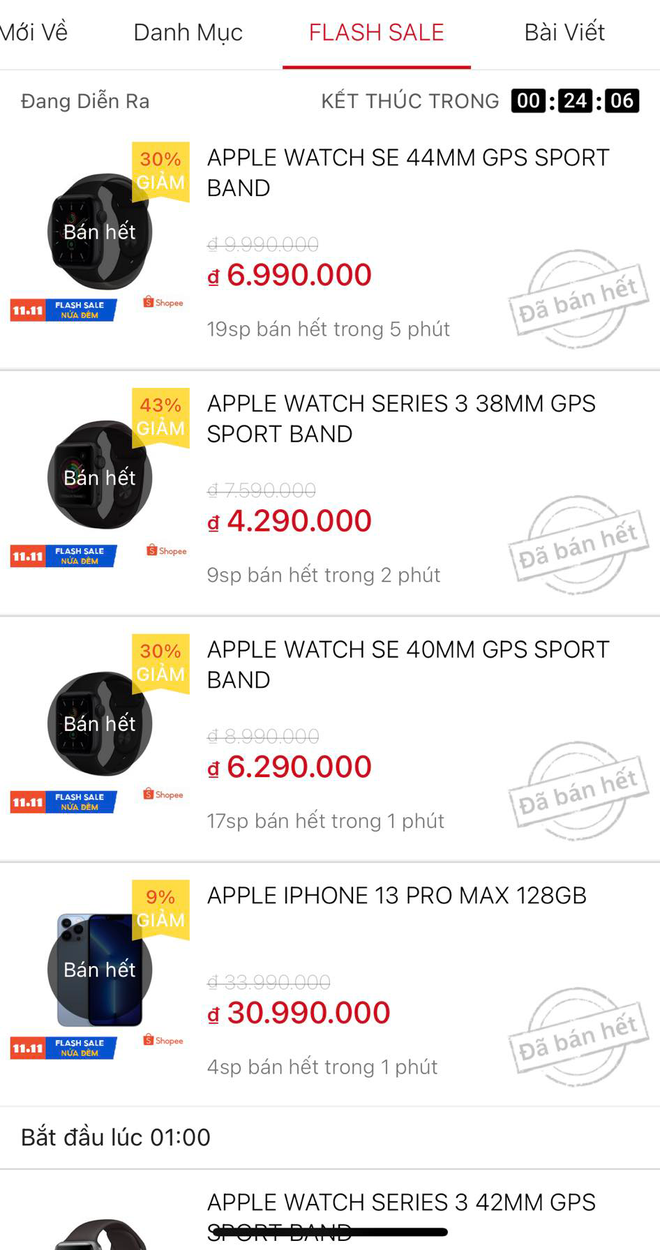Open the Bài Viết tab
This screenshot has height=1250, width=660.
pyautogui.click(x=565, y=32)
